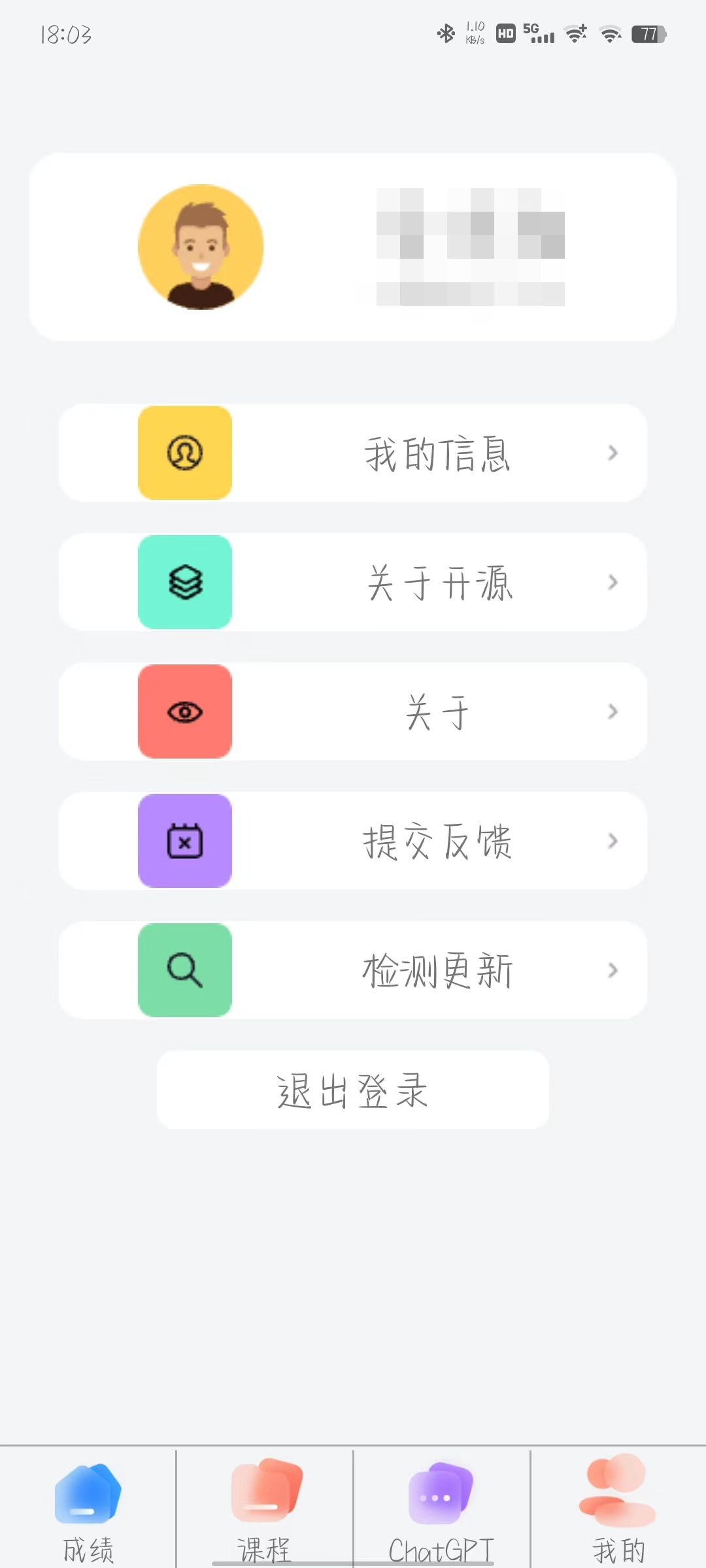Image resolution: width=706 pixels, height=1568 pixels.
Task: Open the 我的信息 row
Action: click(x=353, y=453)
